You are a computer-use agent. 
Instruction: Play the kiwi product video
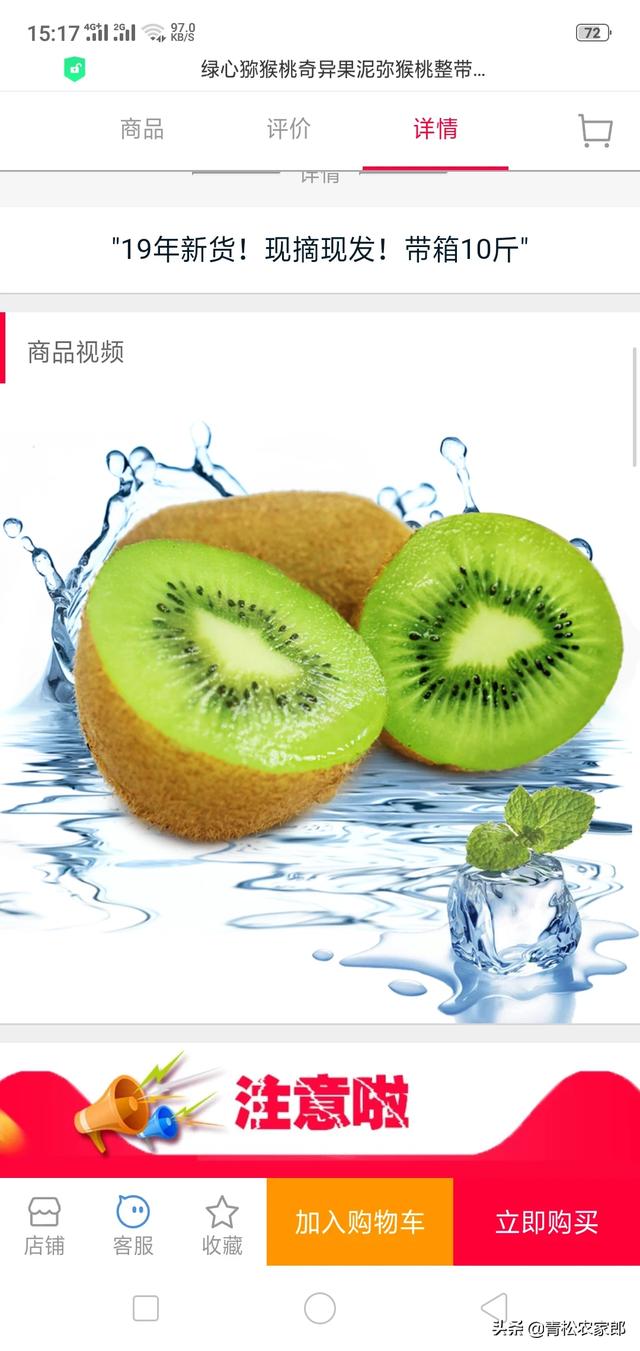click(x=318, y=700)
